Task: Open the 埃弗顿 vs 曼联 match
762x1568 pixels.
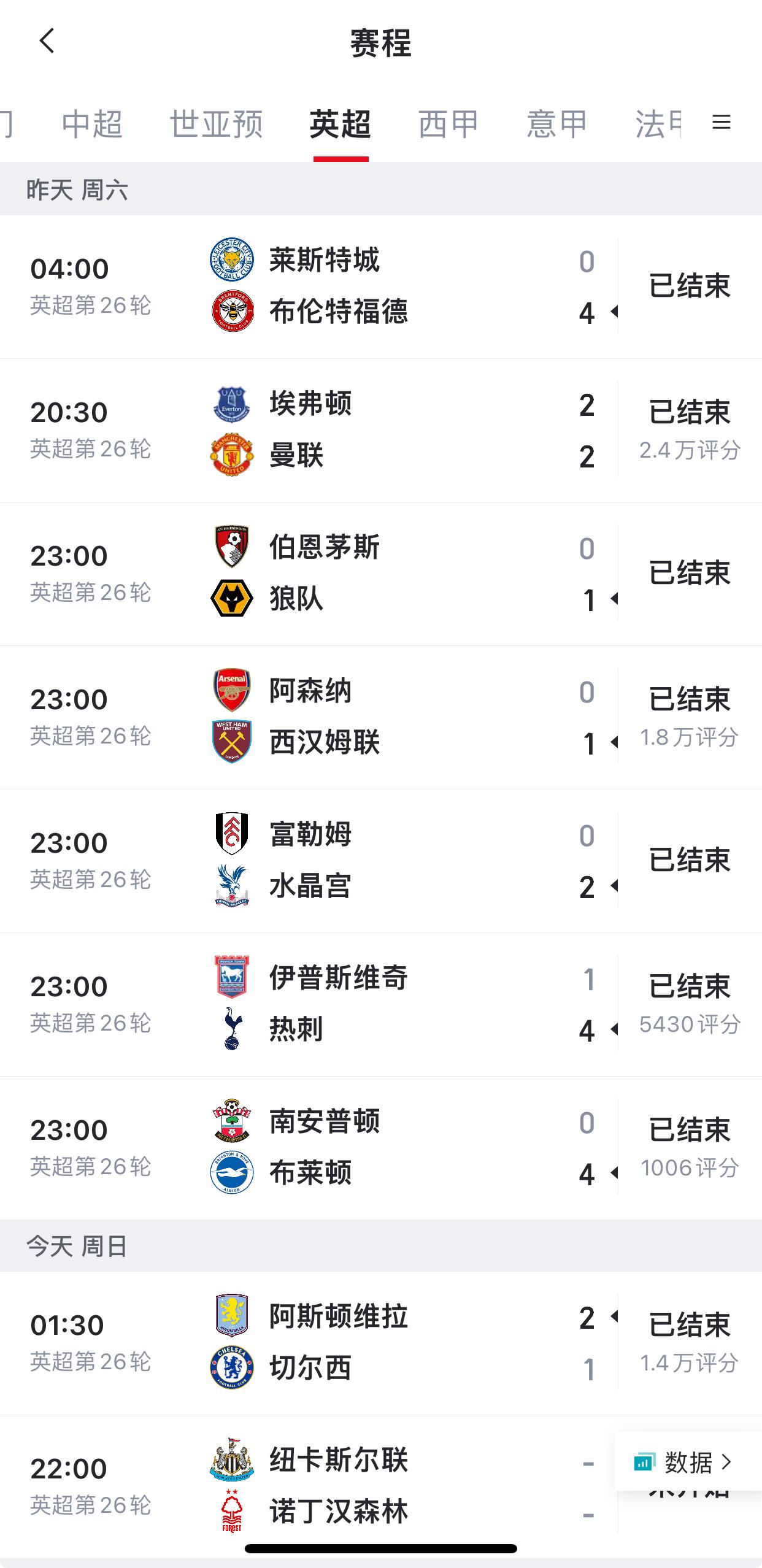Action: [381, 430]
